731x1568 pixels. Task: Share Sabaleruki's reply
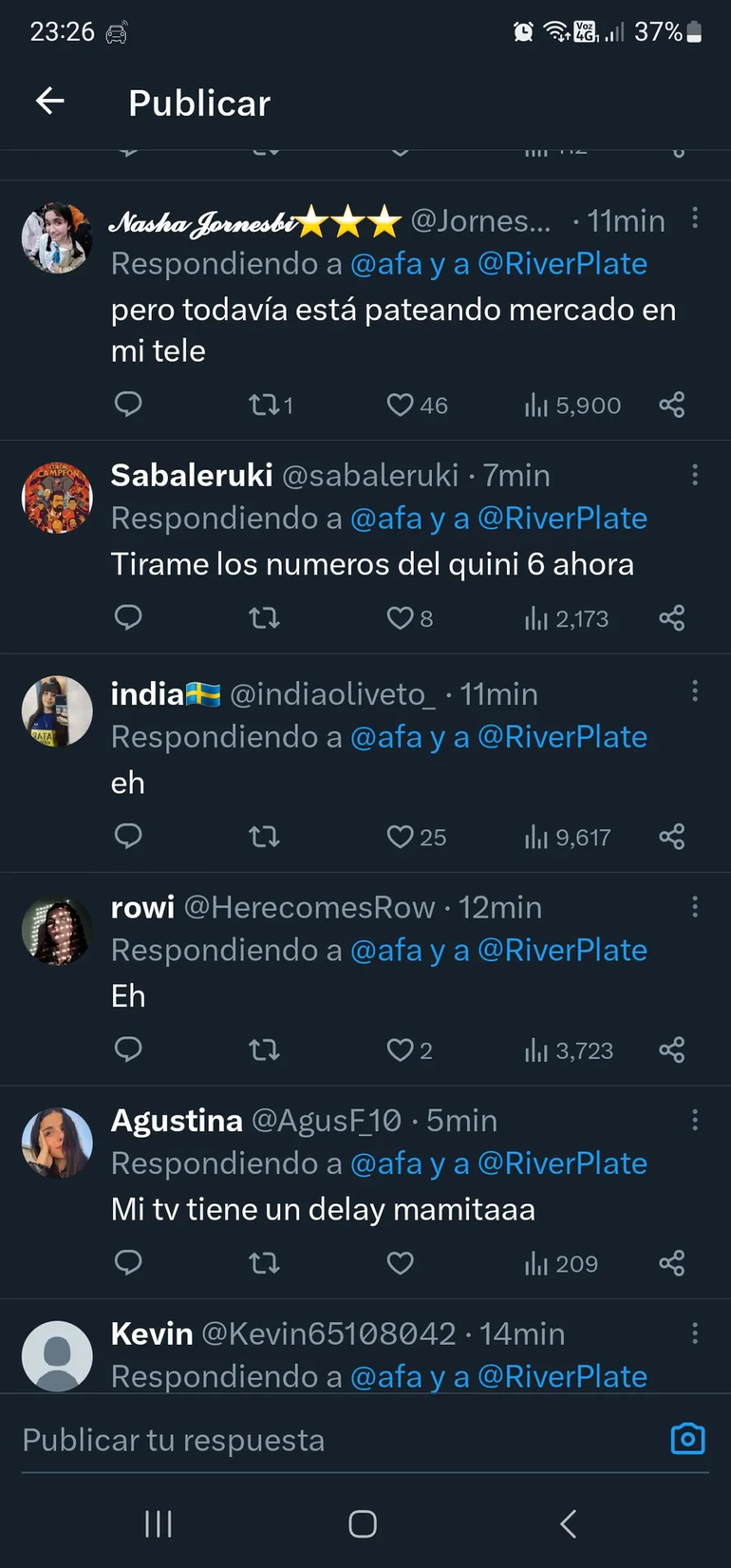click(x=672, y=618)
